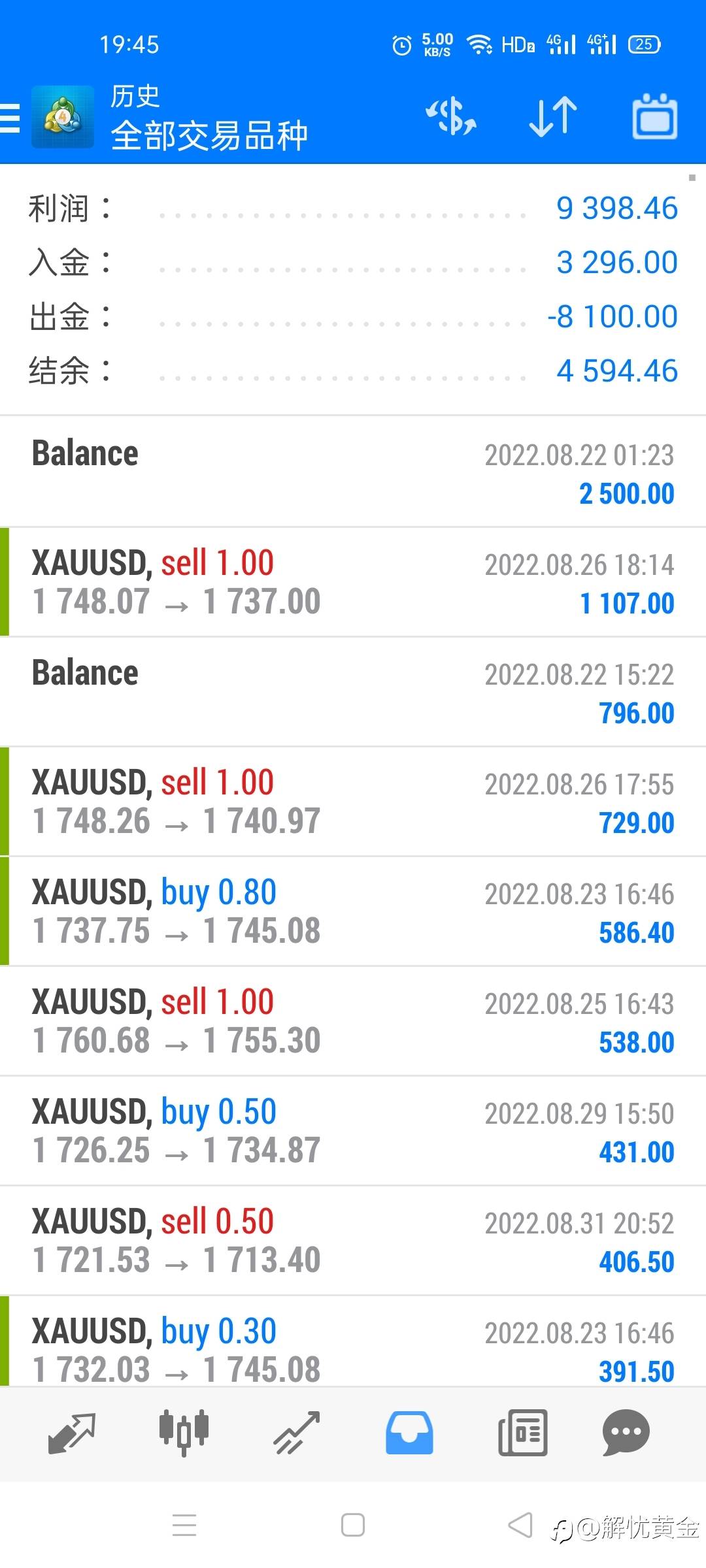Screen dimensions: 706x1568
Task: Open the News tab
Action: pos(522,1433)
